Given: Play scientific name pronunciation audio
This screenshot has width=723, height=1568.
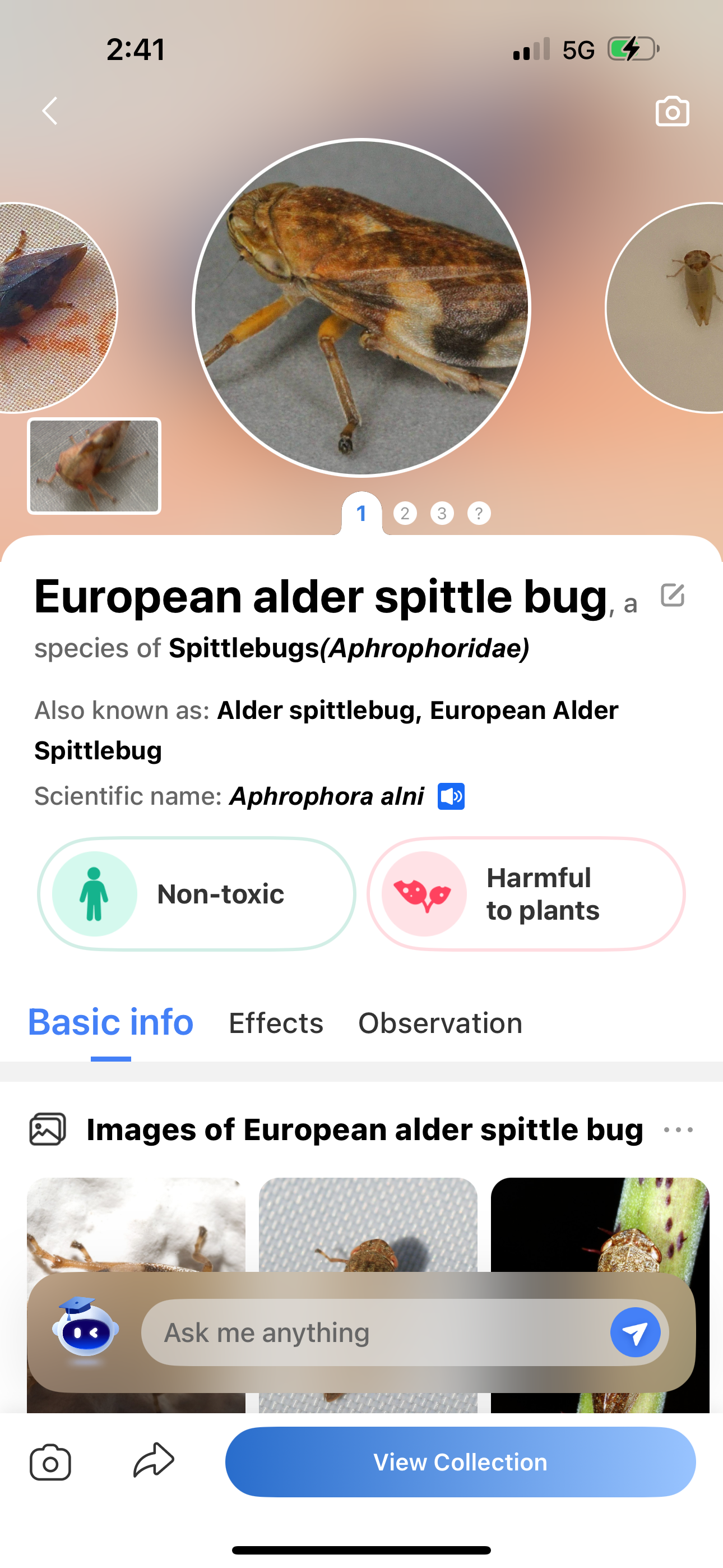Looking at the screenshot, I should 451,796.
